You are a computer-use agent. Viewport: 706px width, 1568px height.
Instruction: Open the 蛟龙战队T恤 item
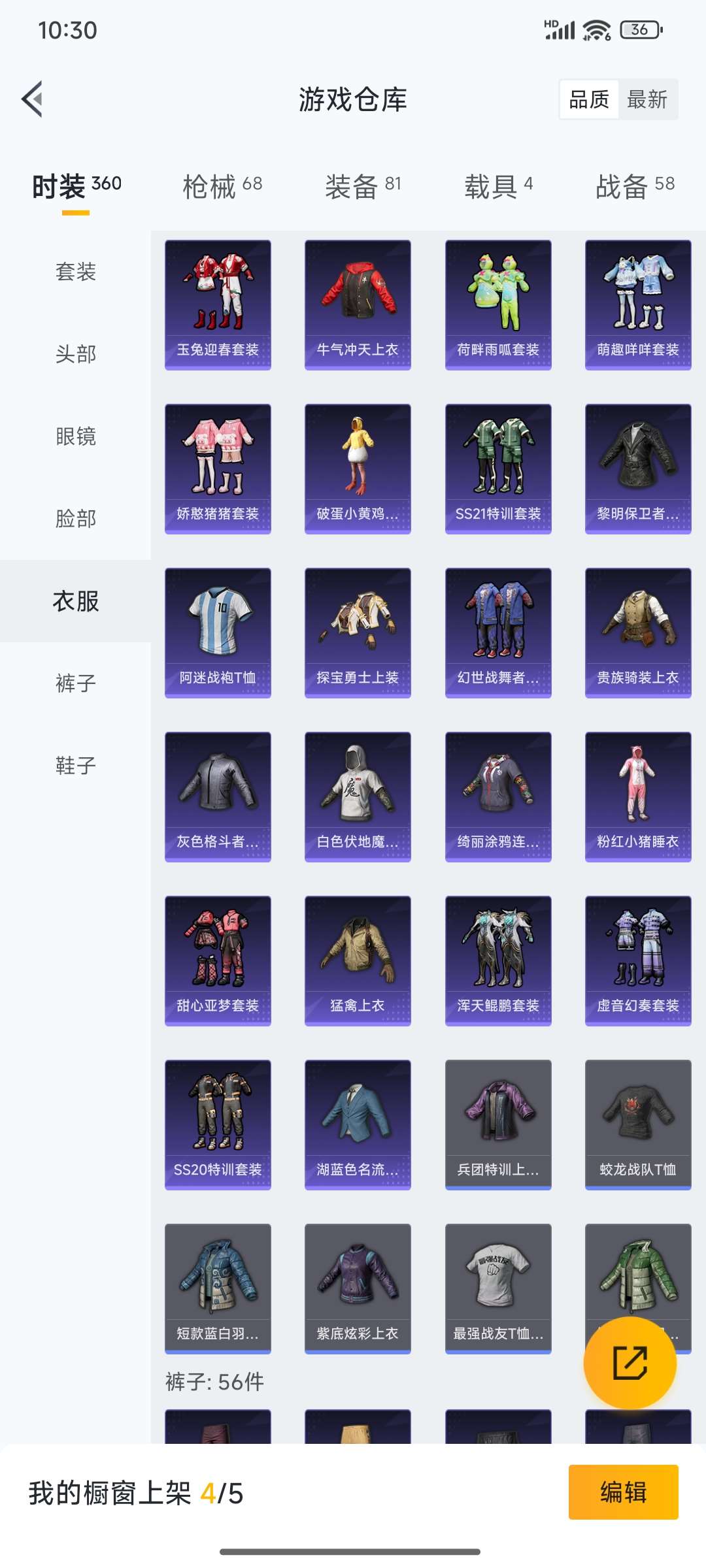[x=638, y=1124]
